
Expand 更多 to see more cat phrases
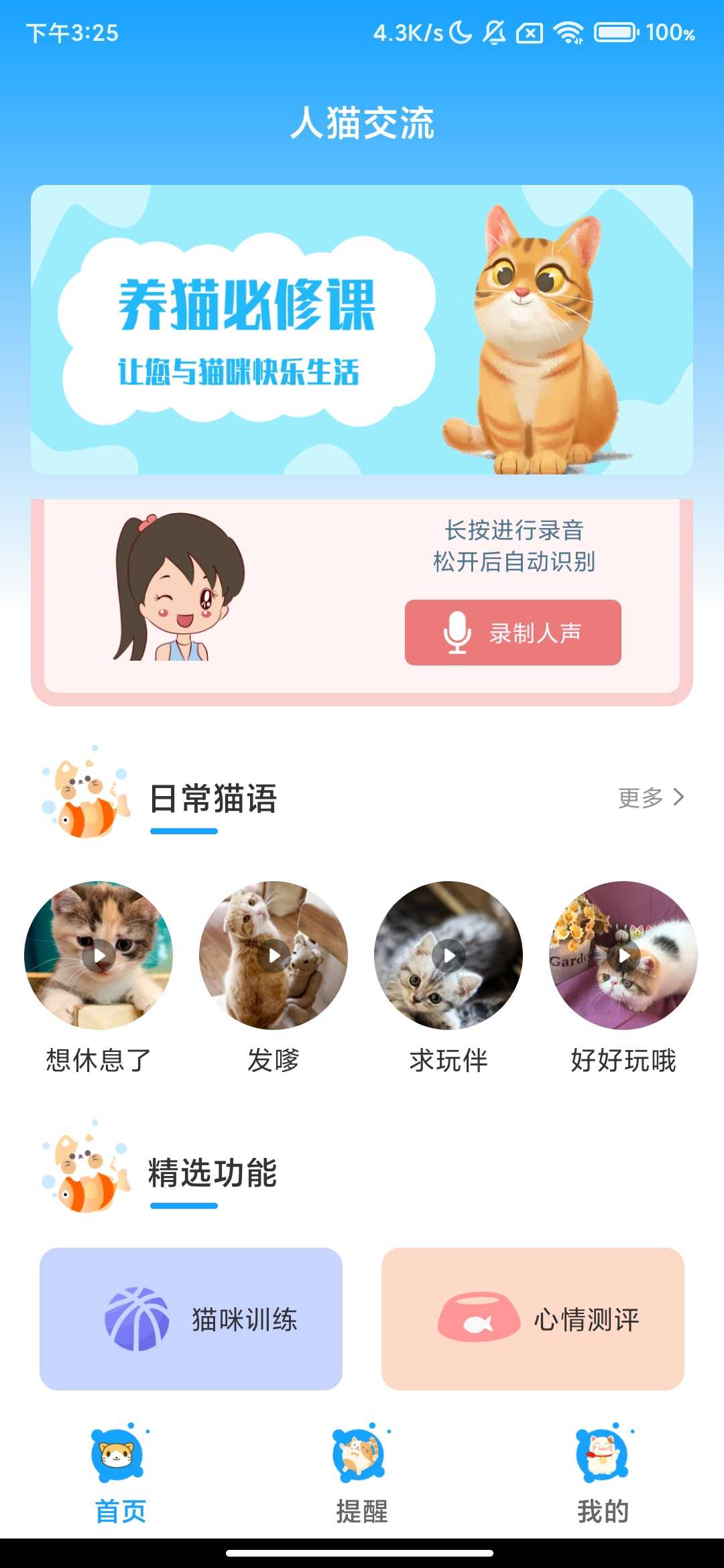[x=639, y=797]
